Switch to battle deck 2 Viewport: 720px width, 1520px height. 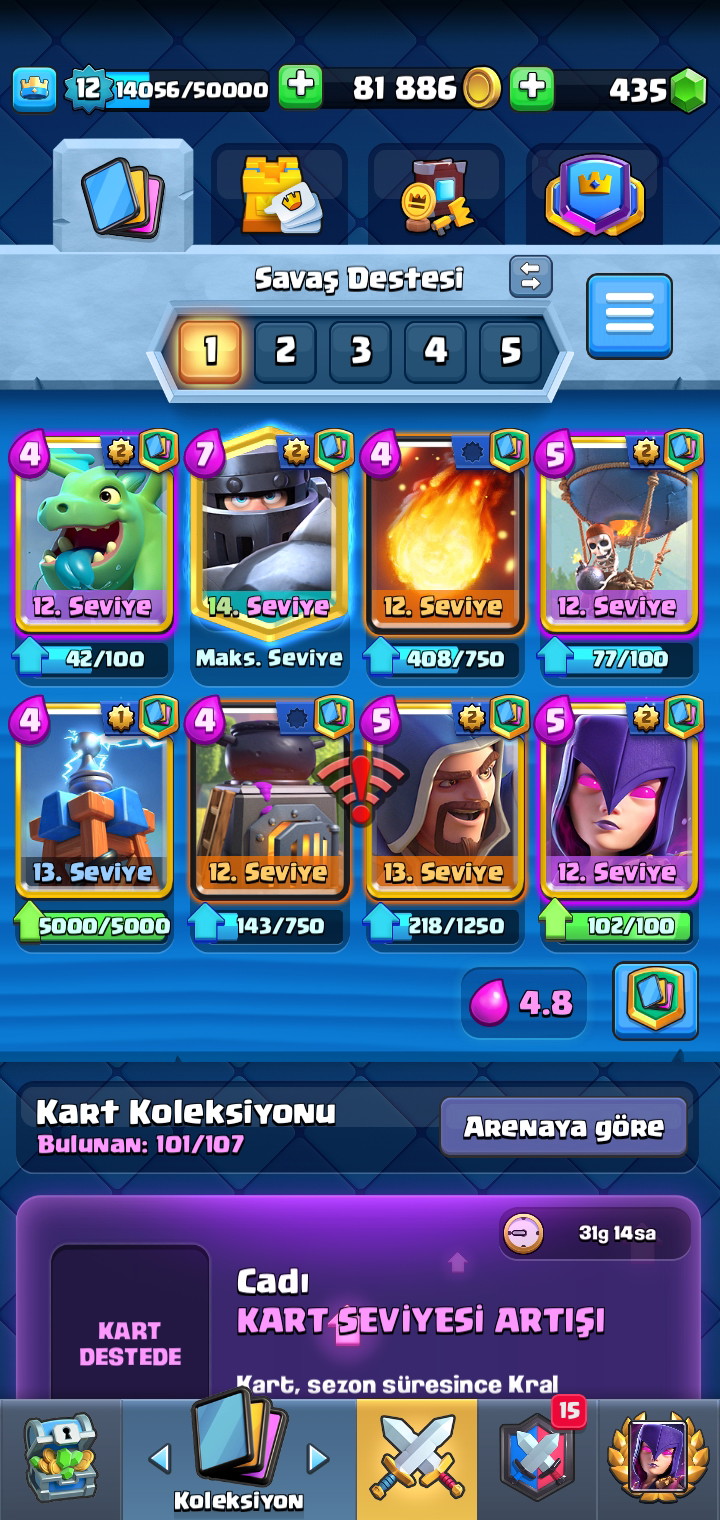click(x=285, y=351)
